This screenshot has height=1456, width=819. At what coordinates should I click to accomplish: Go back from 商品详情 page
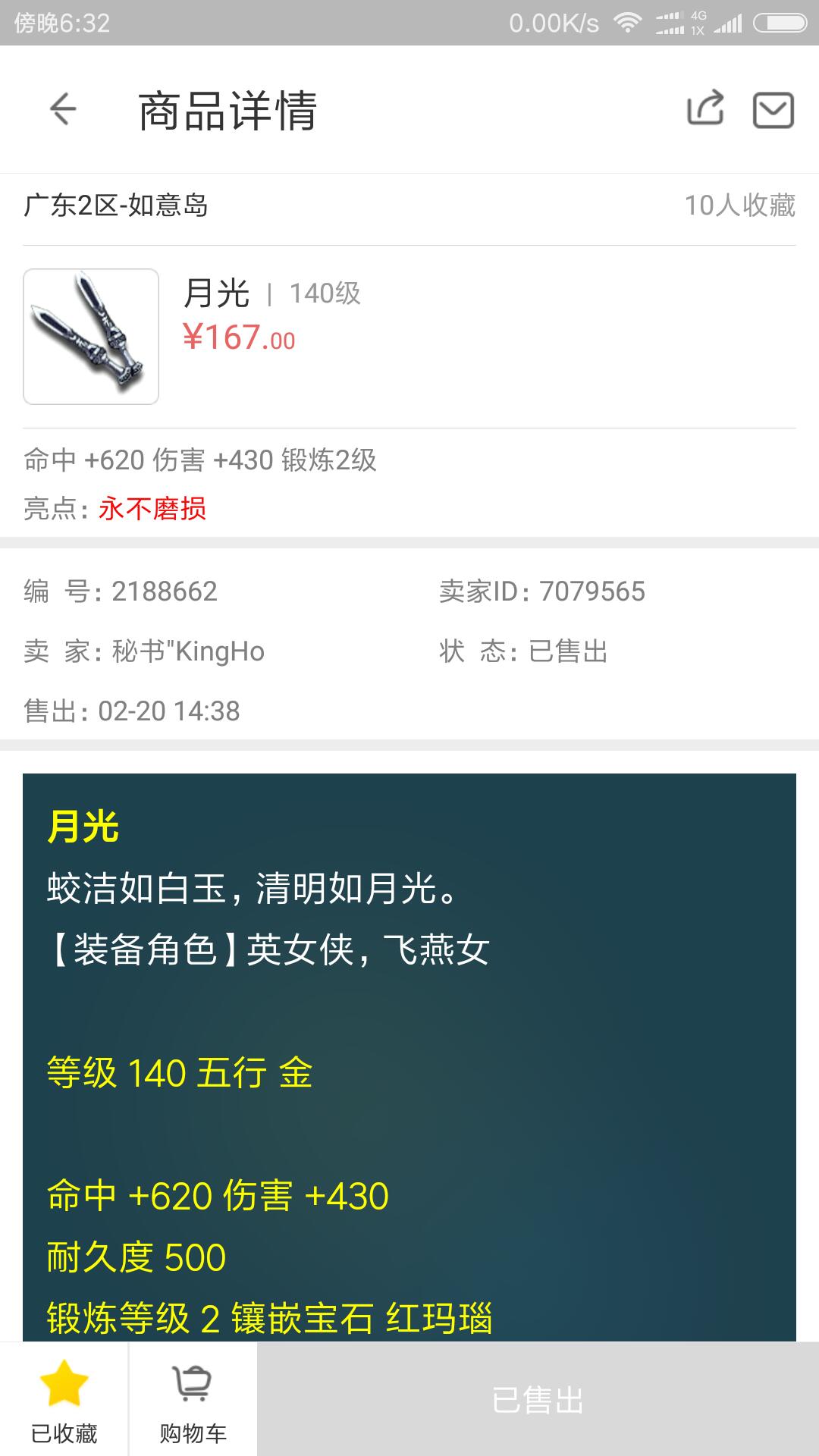pos(63,109)
